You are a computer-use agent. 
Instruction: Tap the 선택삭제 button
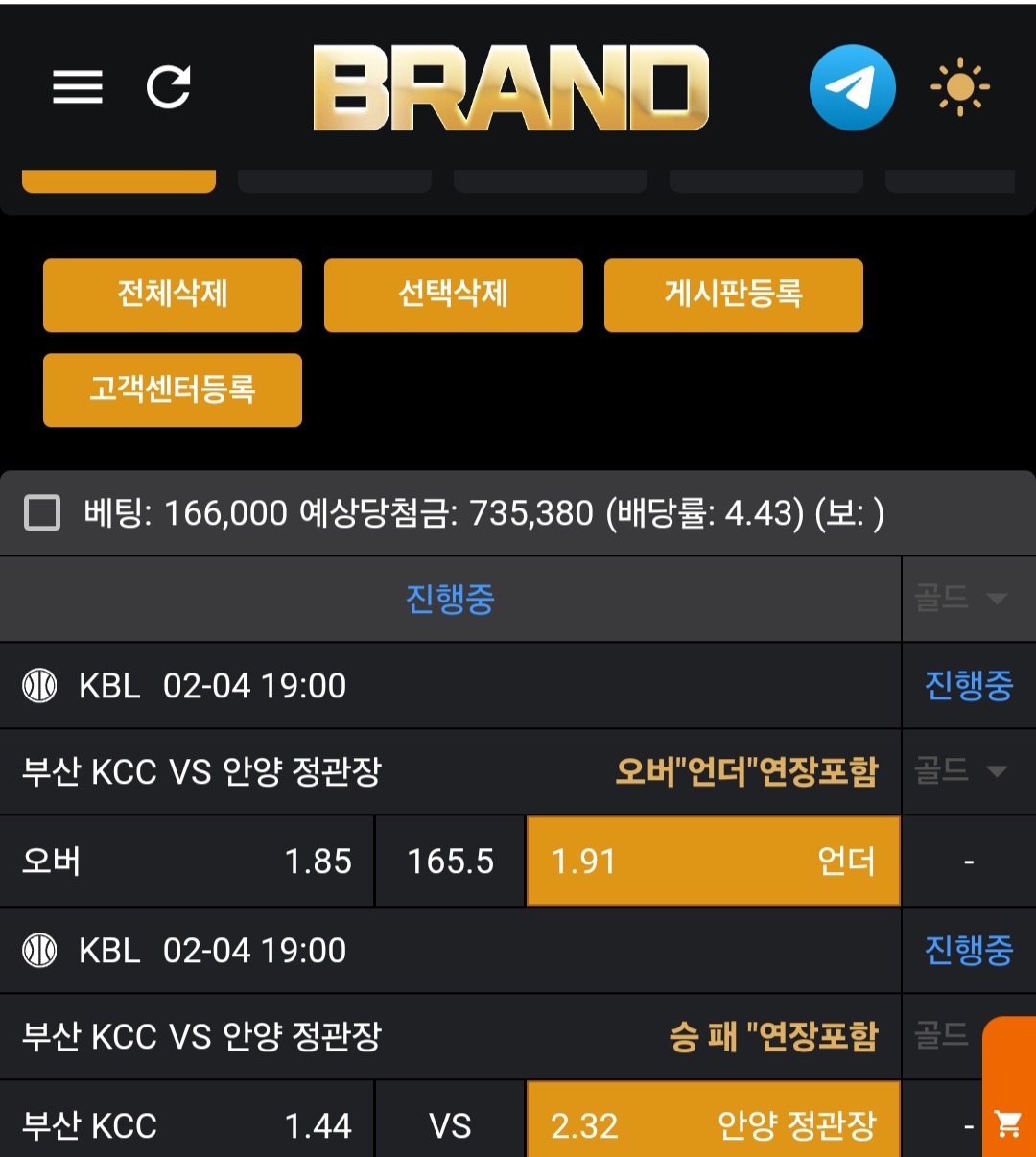tap(454, 295)
